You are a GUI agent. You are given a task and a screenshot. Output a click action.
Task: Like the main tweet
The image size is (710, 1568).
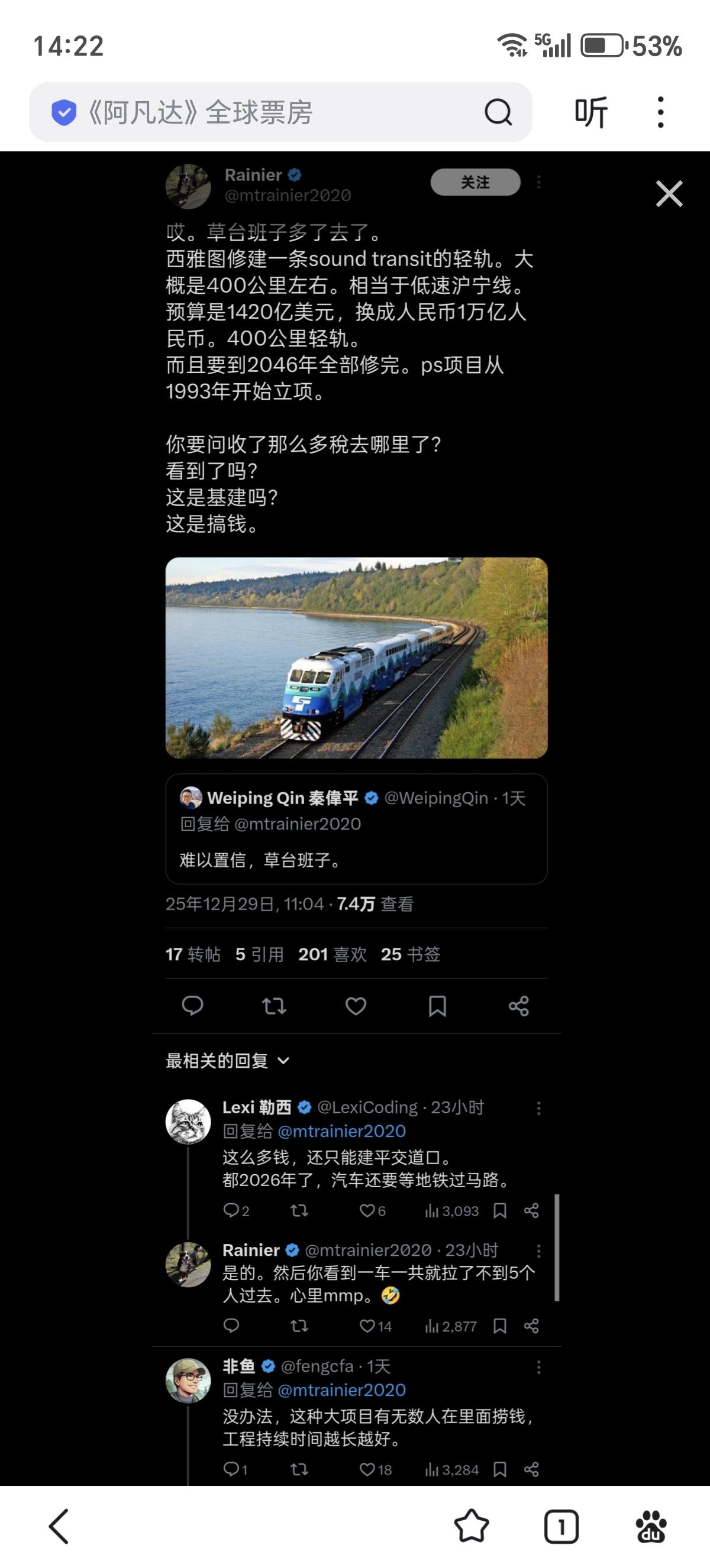pyautogui.click(x=356, y=1006)
